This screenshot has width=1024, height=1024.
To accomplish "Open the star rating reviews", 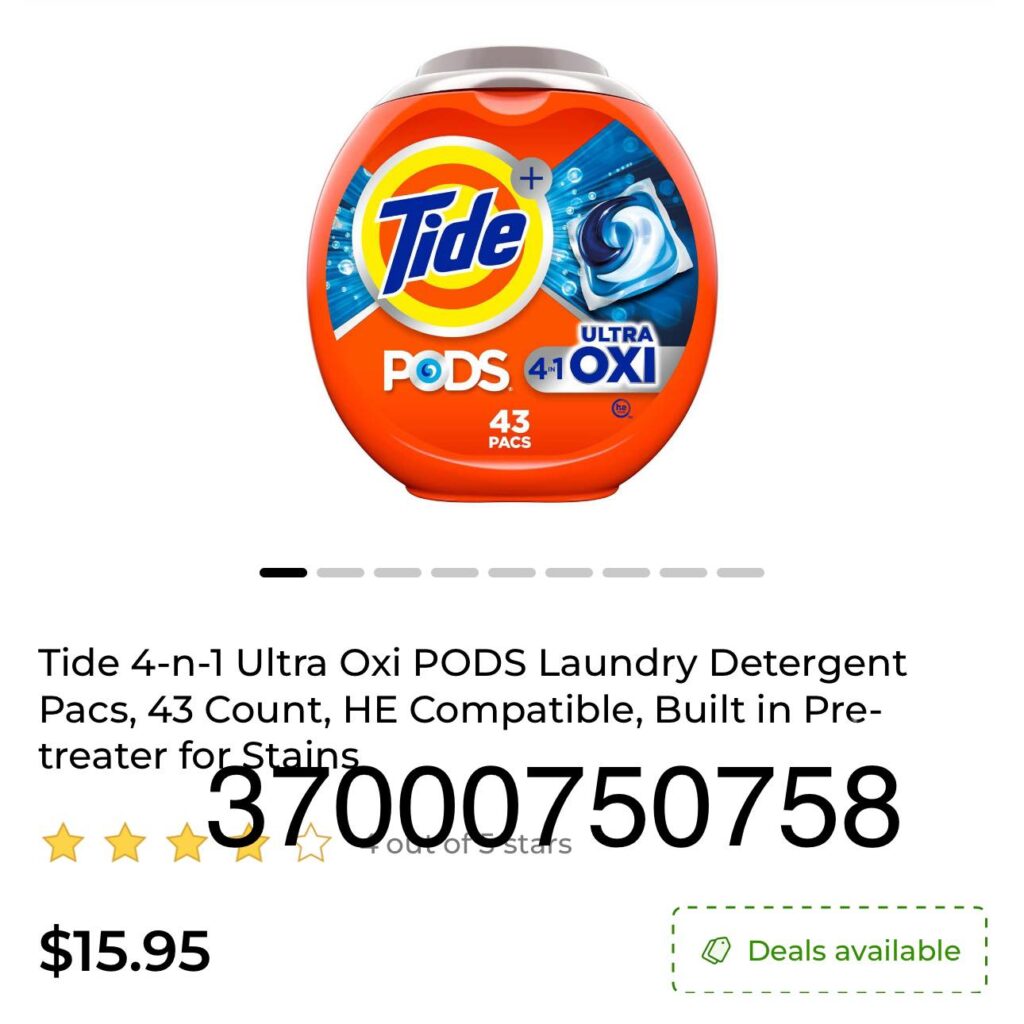I will coord(186,844).
